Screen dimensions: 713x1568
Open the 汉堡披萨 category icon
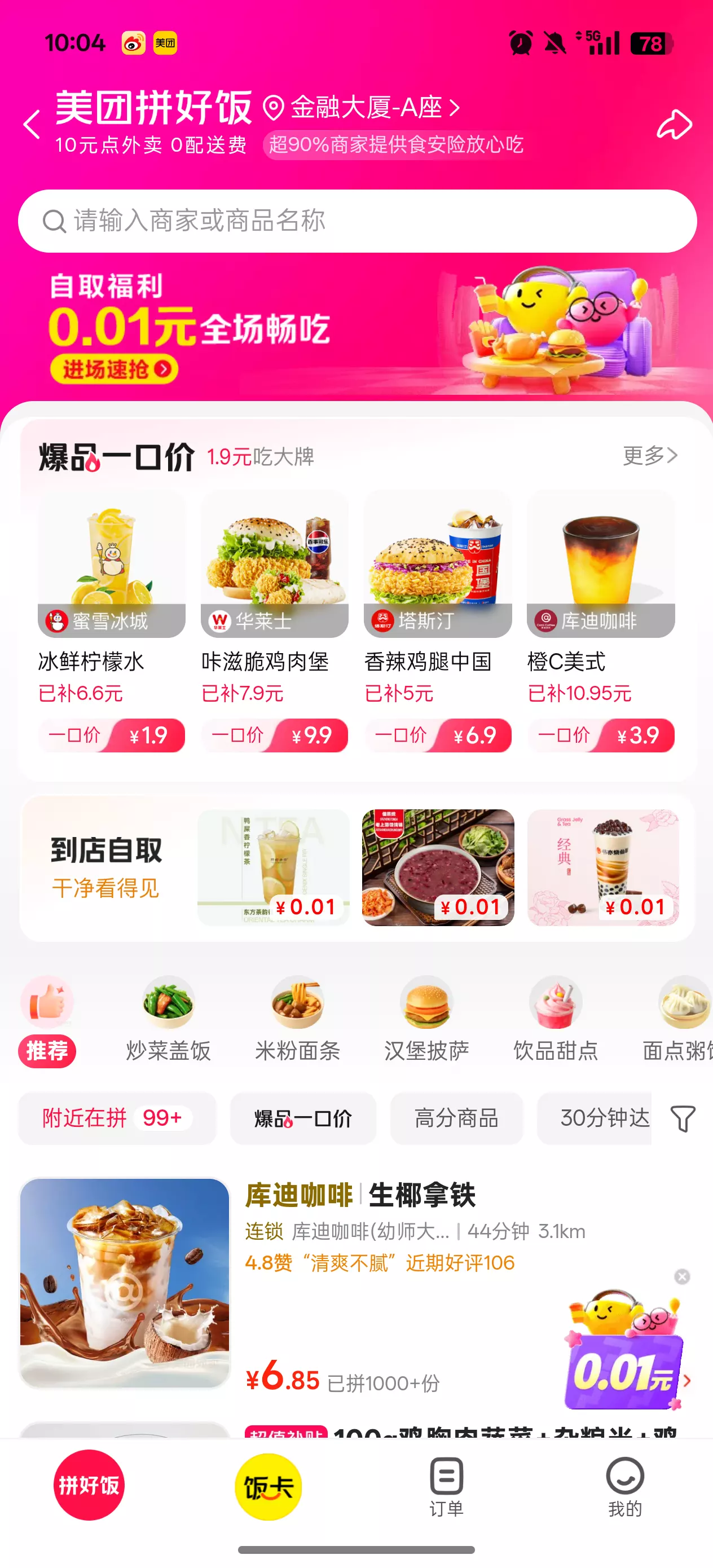[428, 1005]
